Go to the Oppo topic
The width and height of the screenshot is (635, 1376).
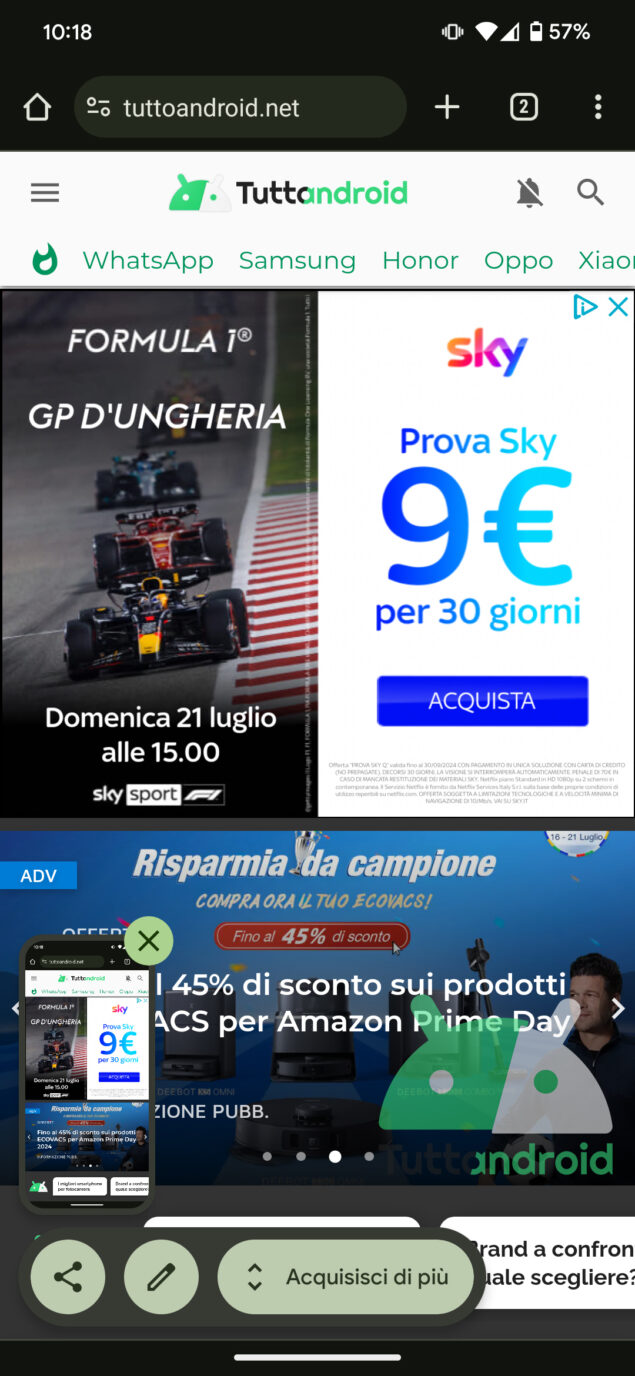pos(518,260)
